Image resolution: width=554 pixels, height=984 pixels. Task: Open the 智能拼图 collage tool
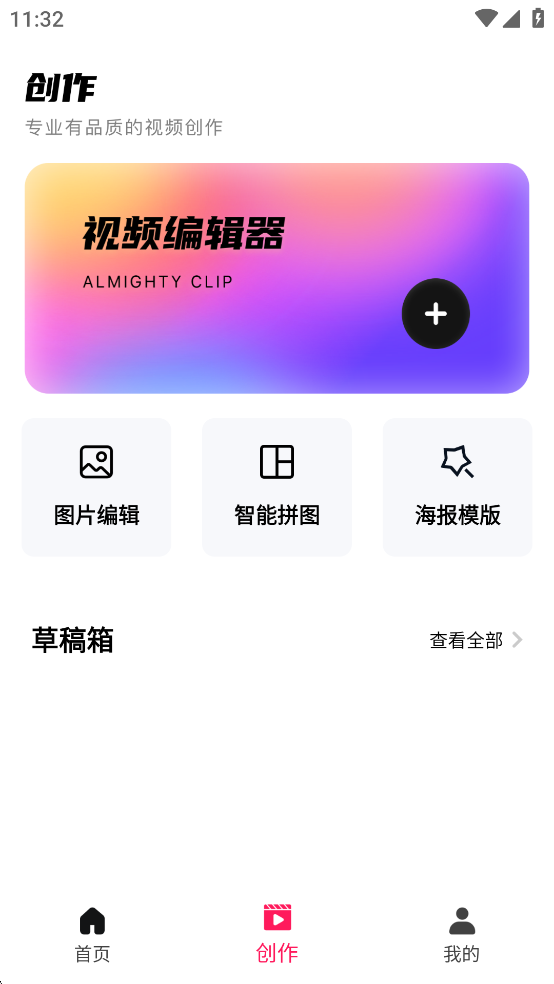[277, 487]
